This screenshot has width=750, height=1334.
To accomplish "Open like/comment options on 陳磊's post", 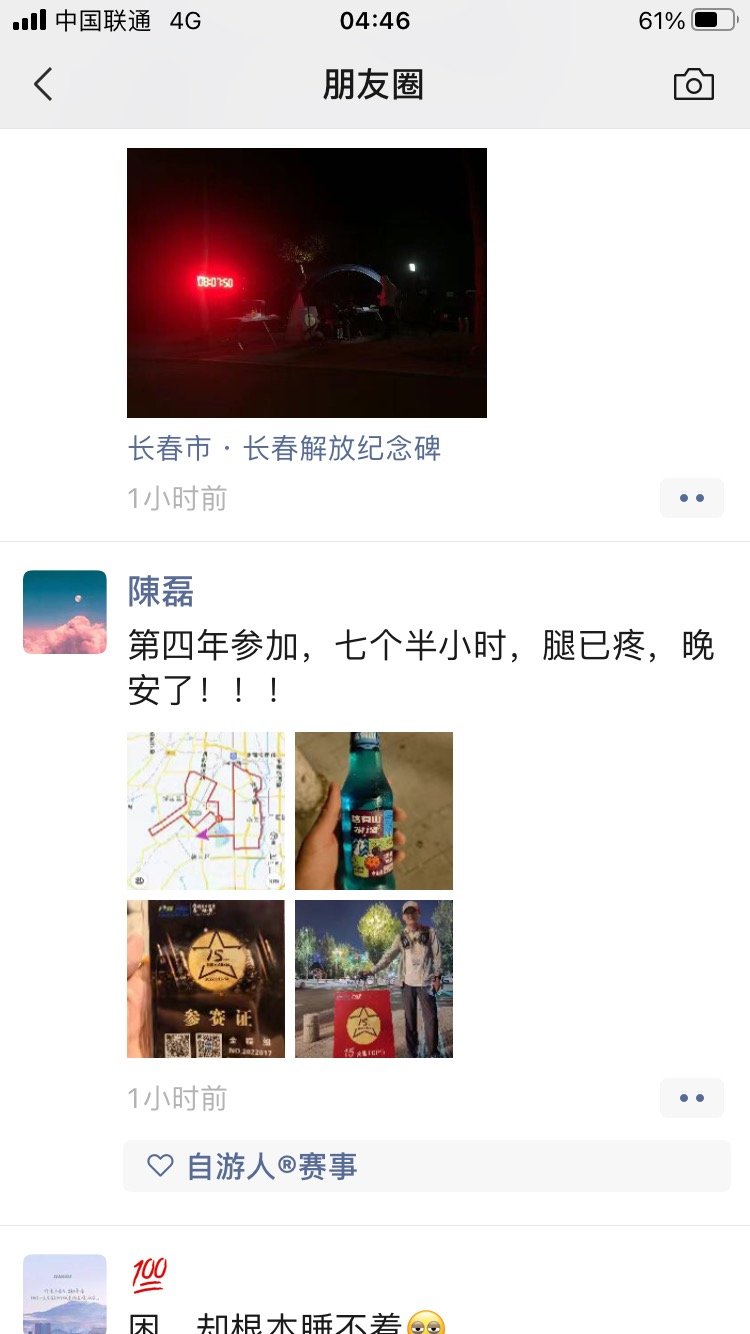I will [x=691, y=1098].
